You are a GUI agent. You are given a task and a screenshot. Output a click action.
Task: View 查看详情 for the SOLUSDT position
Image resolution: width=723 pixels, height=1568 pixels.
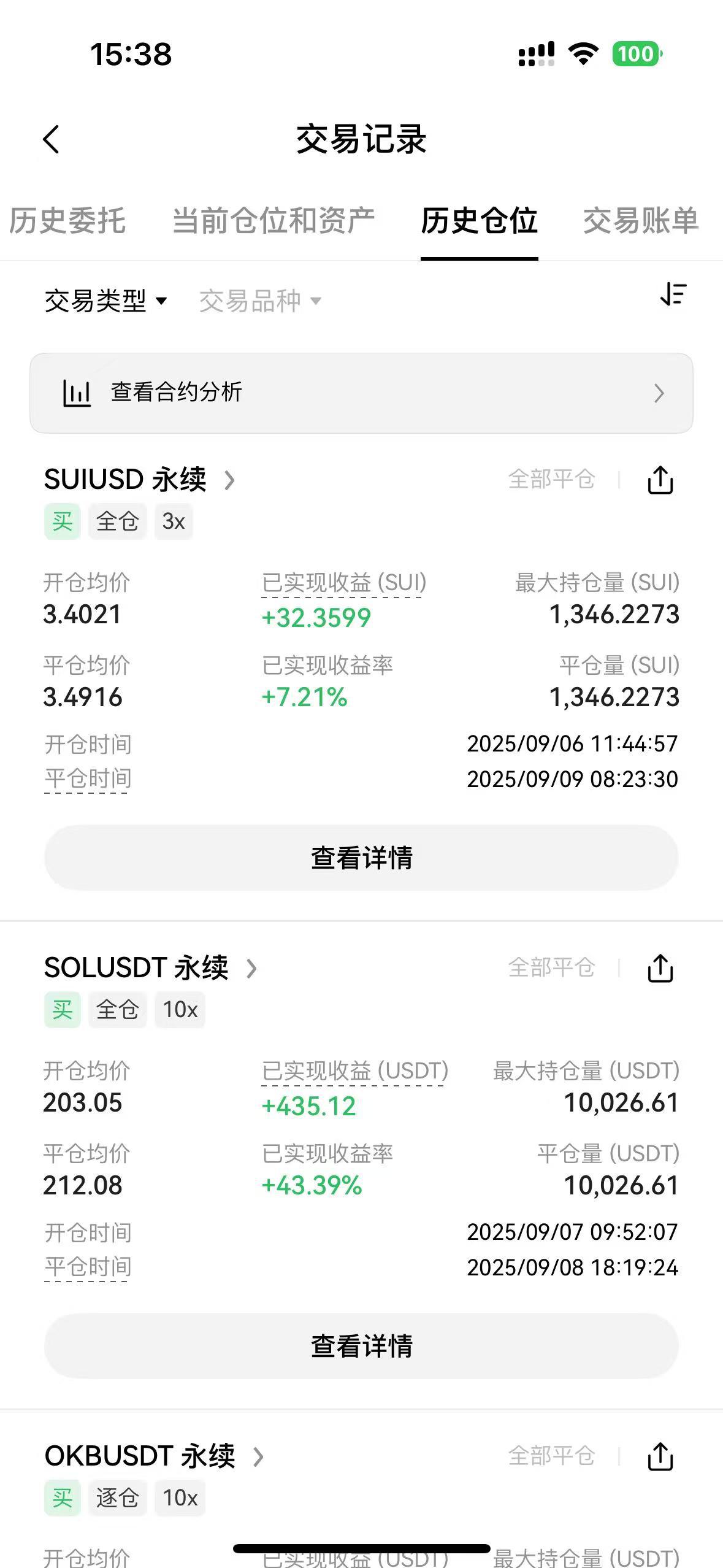click(x=361, y=1346)
